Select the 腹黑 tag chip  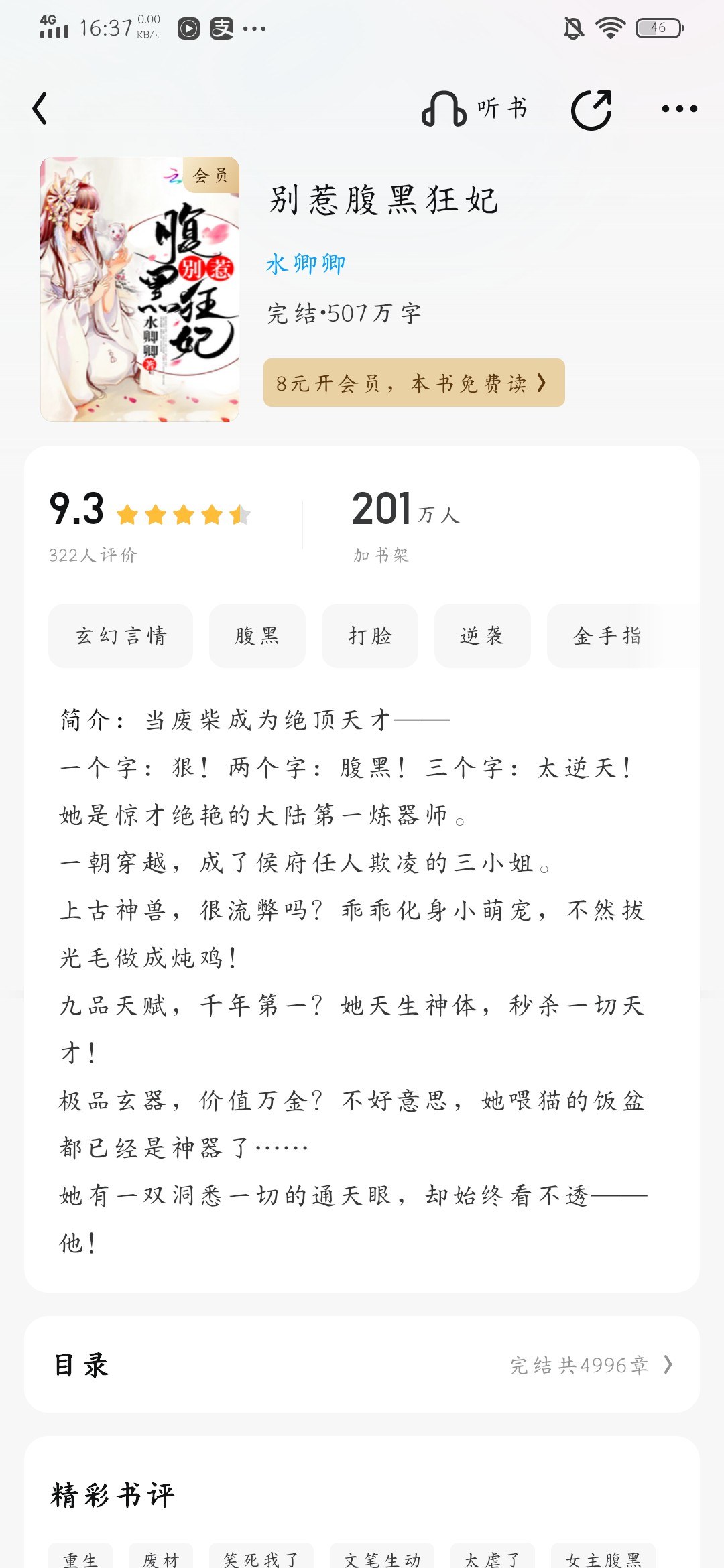257,636
